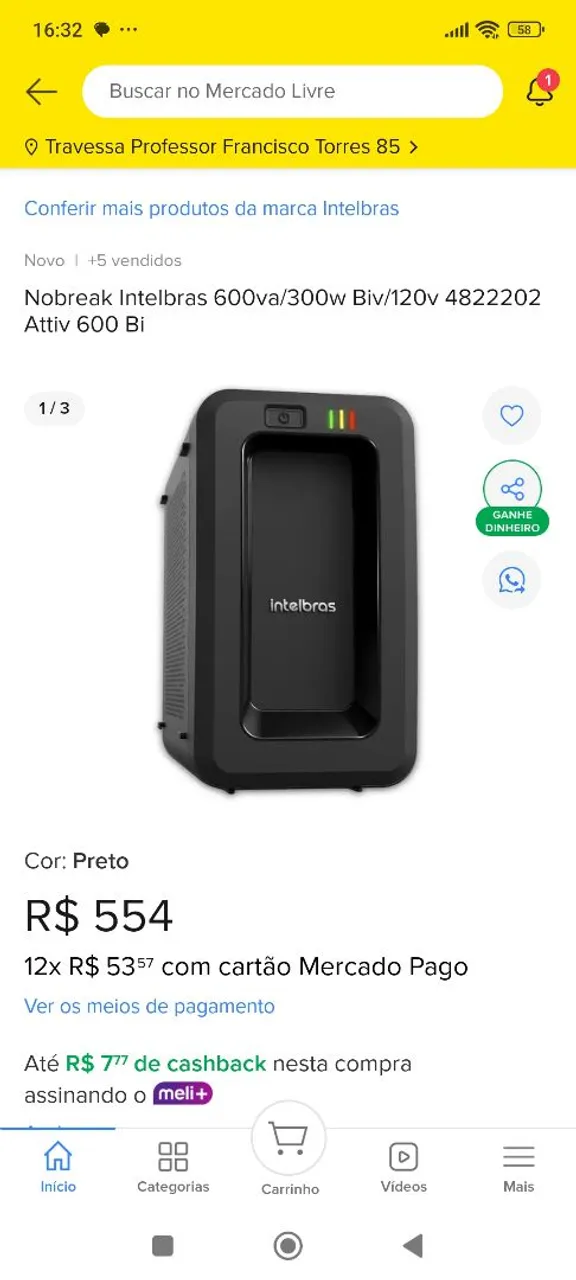Viewport: 576px width, 1280px height.
Task: Share the product on WhatsApp
Action: (512, 581)
